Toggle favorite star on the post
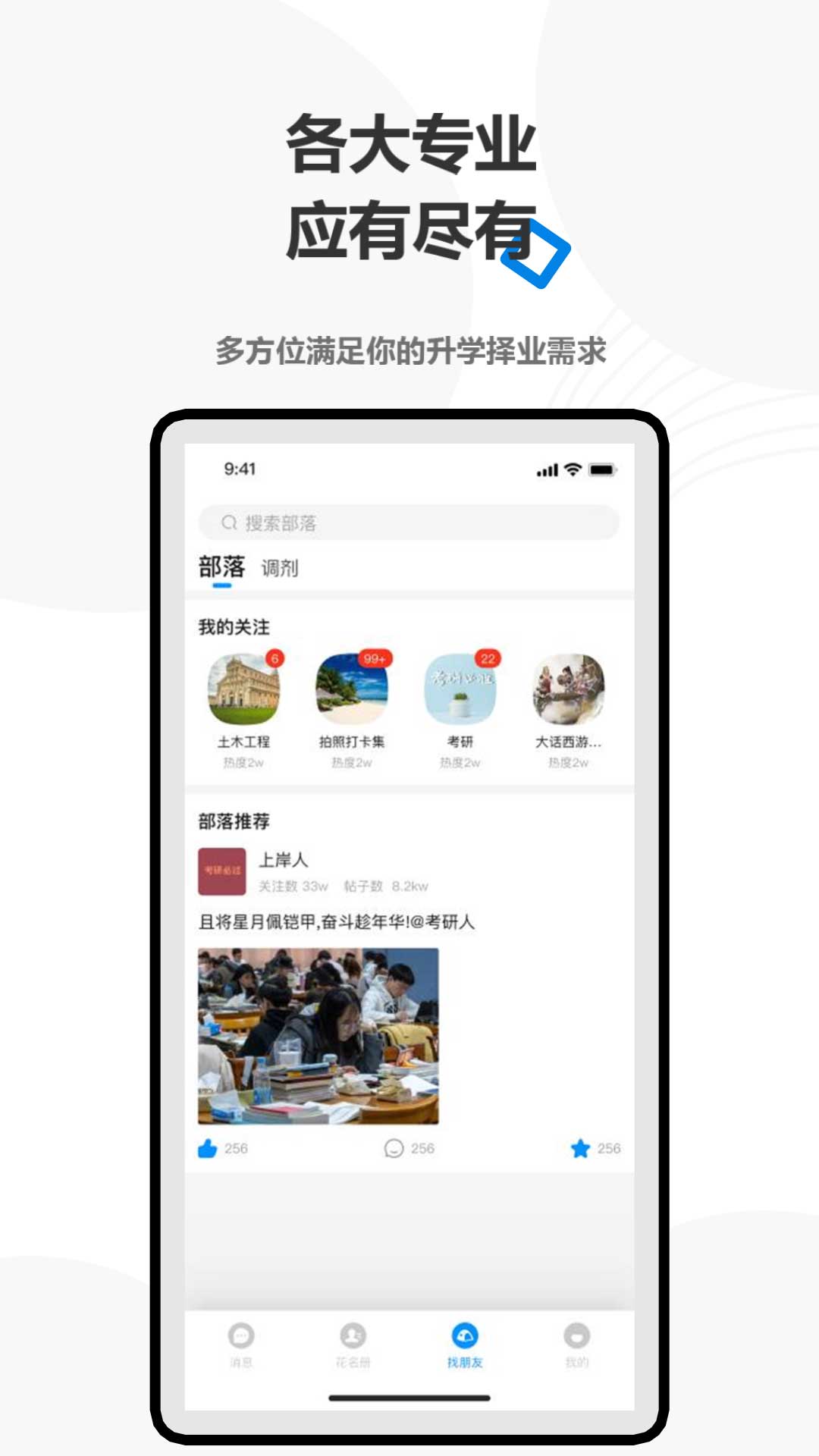The width and height of the screenshot is (819, 1456). (582, 1147)
